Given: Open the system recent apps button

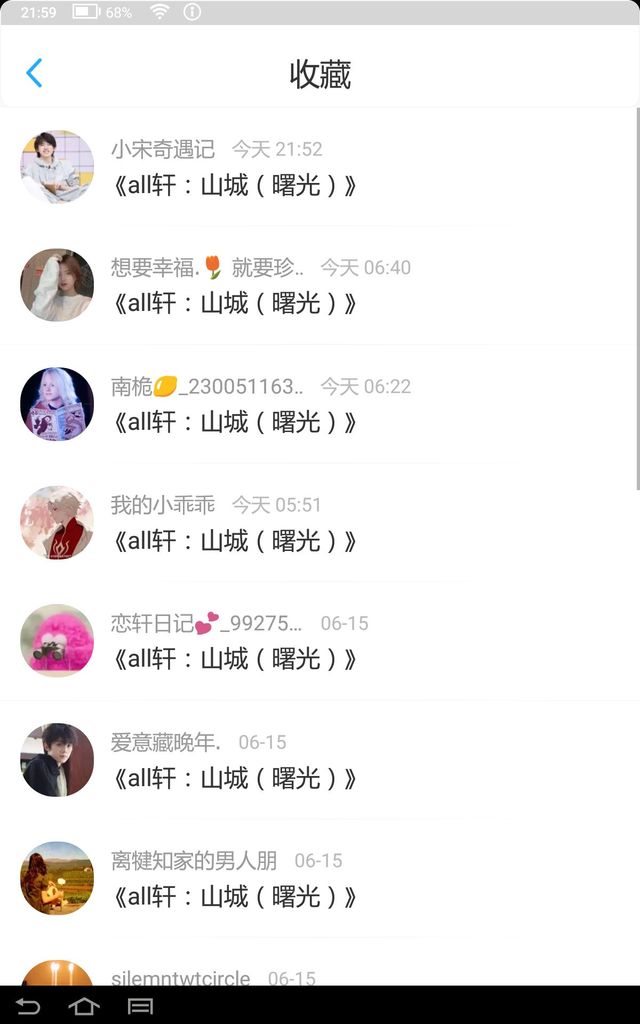Looking at the screenshot, I should [141, 1006].
